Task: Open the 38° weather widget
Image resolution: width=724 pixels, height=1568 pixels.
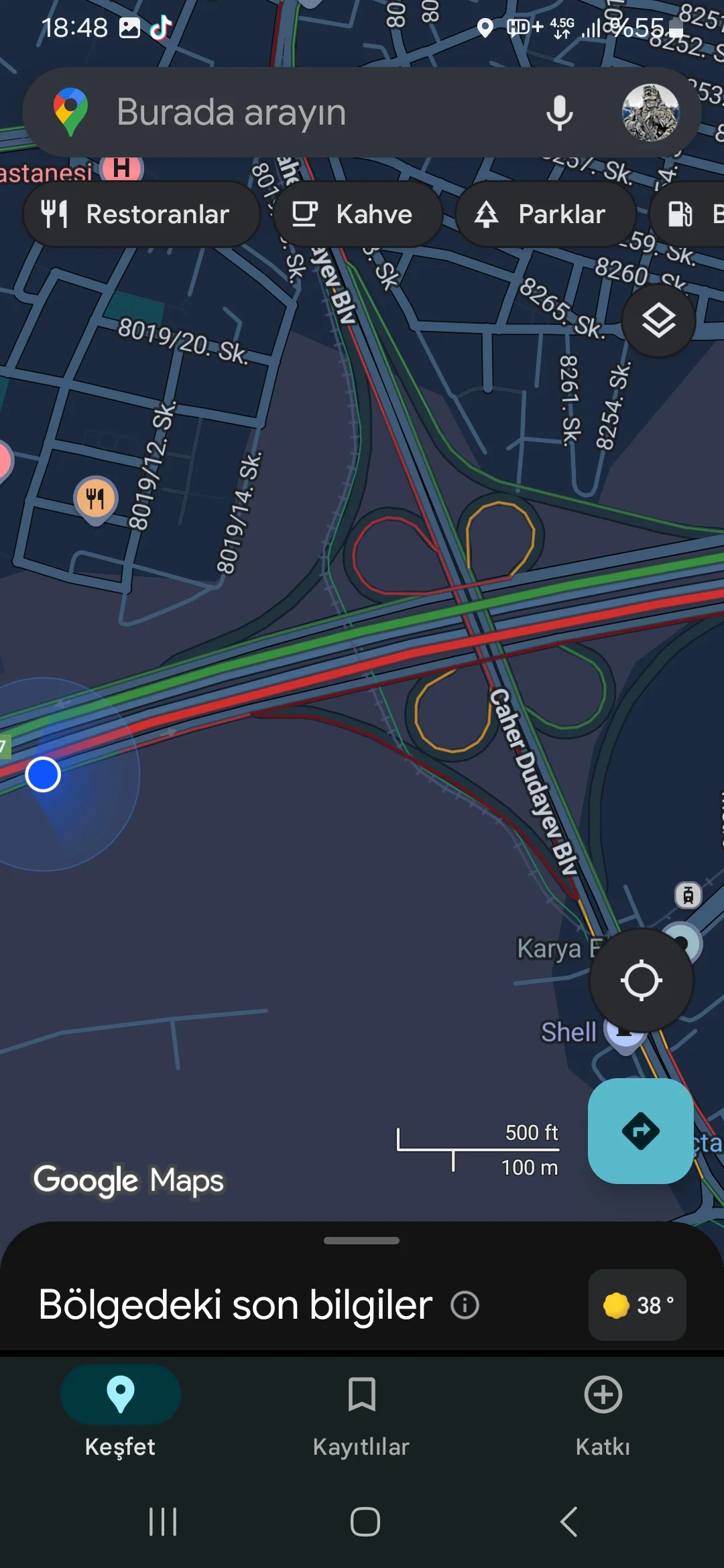Action: pos(636,1304)
